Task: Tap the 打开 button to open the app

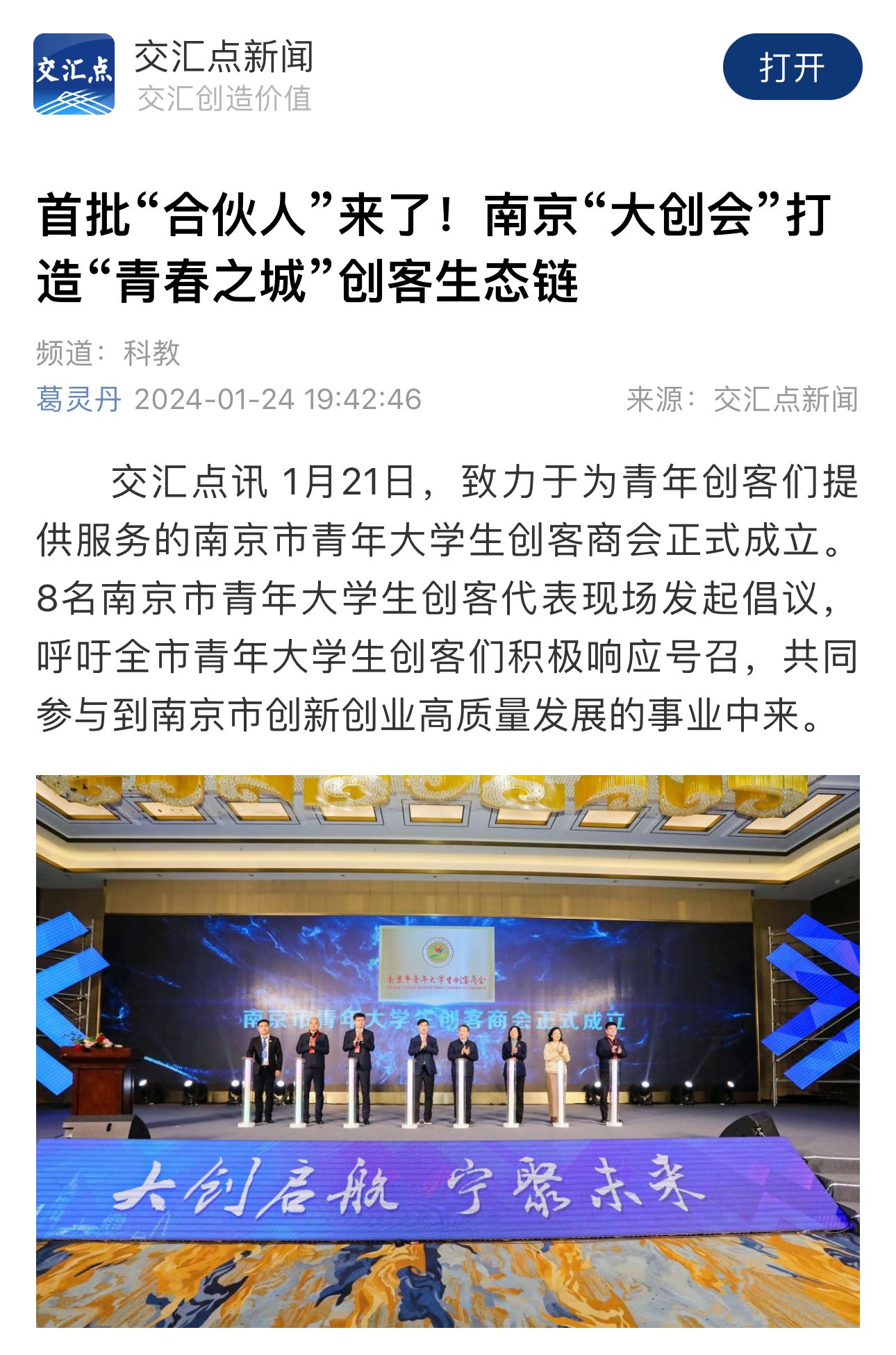Action: [792, 67]
